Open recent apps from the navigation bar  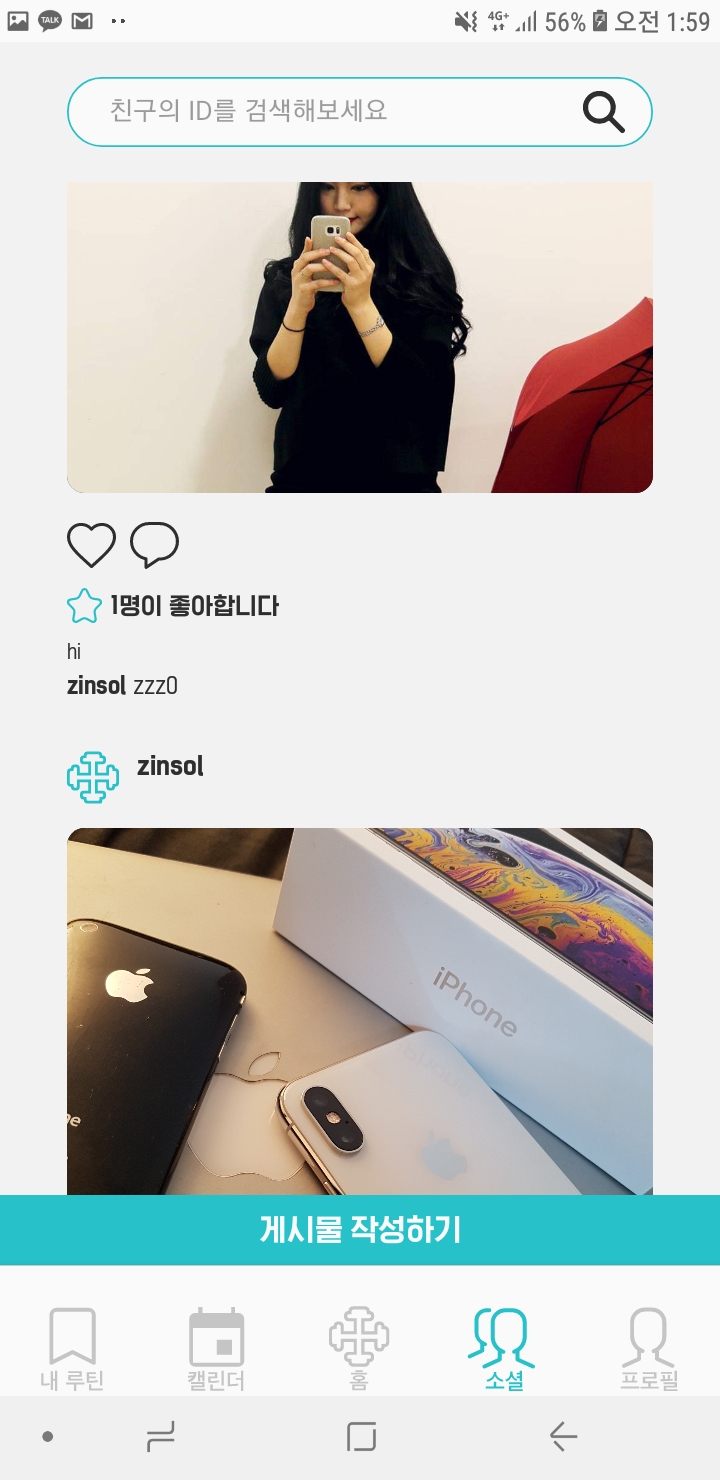(x=160, y=1437)
